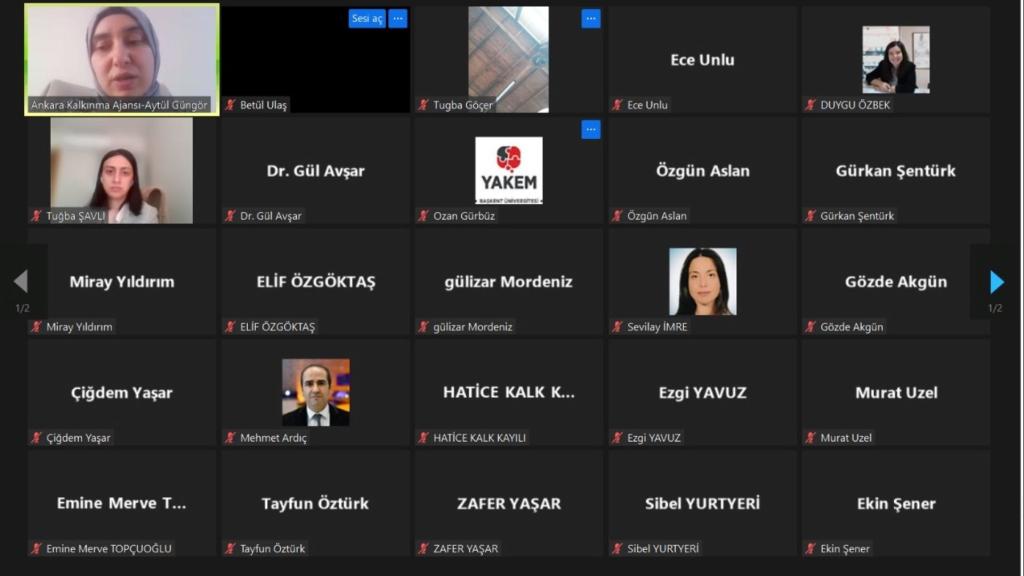Select Tayfun Öztürk's participant tile
1024x576 pixels.
[315, 503]
